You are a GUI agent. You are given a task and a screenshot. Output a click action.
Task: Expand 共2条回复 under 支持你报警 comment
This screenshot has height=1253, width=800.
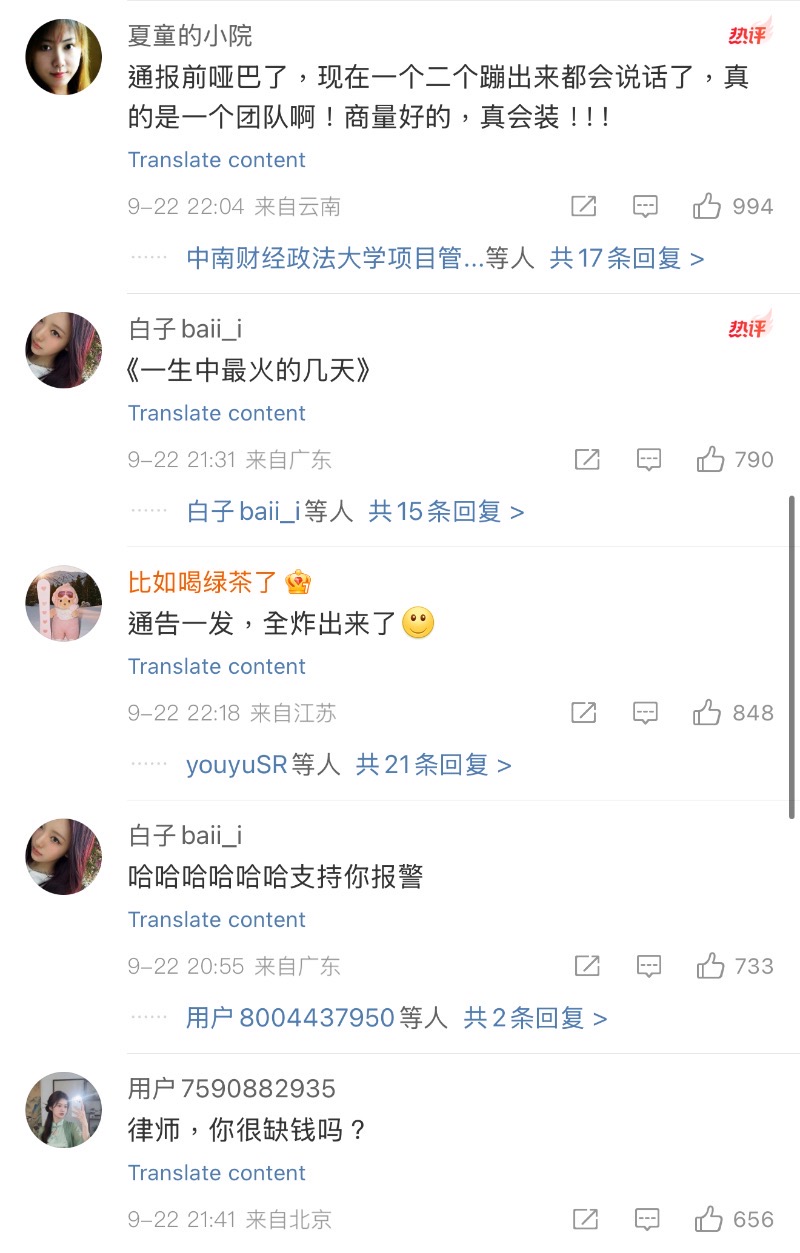[x=536, y=1018]
